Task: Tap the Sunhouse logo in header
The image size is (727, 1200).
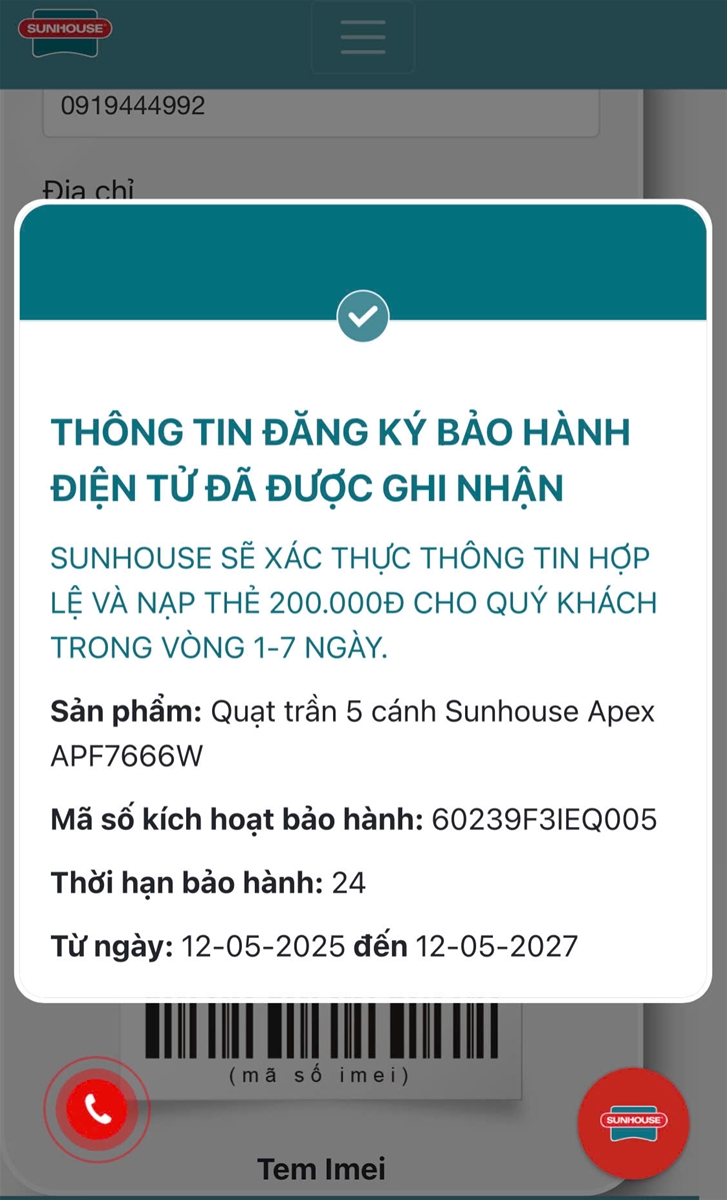Action: tap(66, 30)
